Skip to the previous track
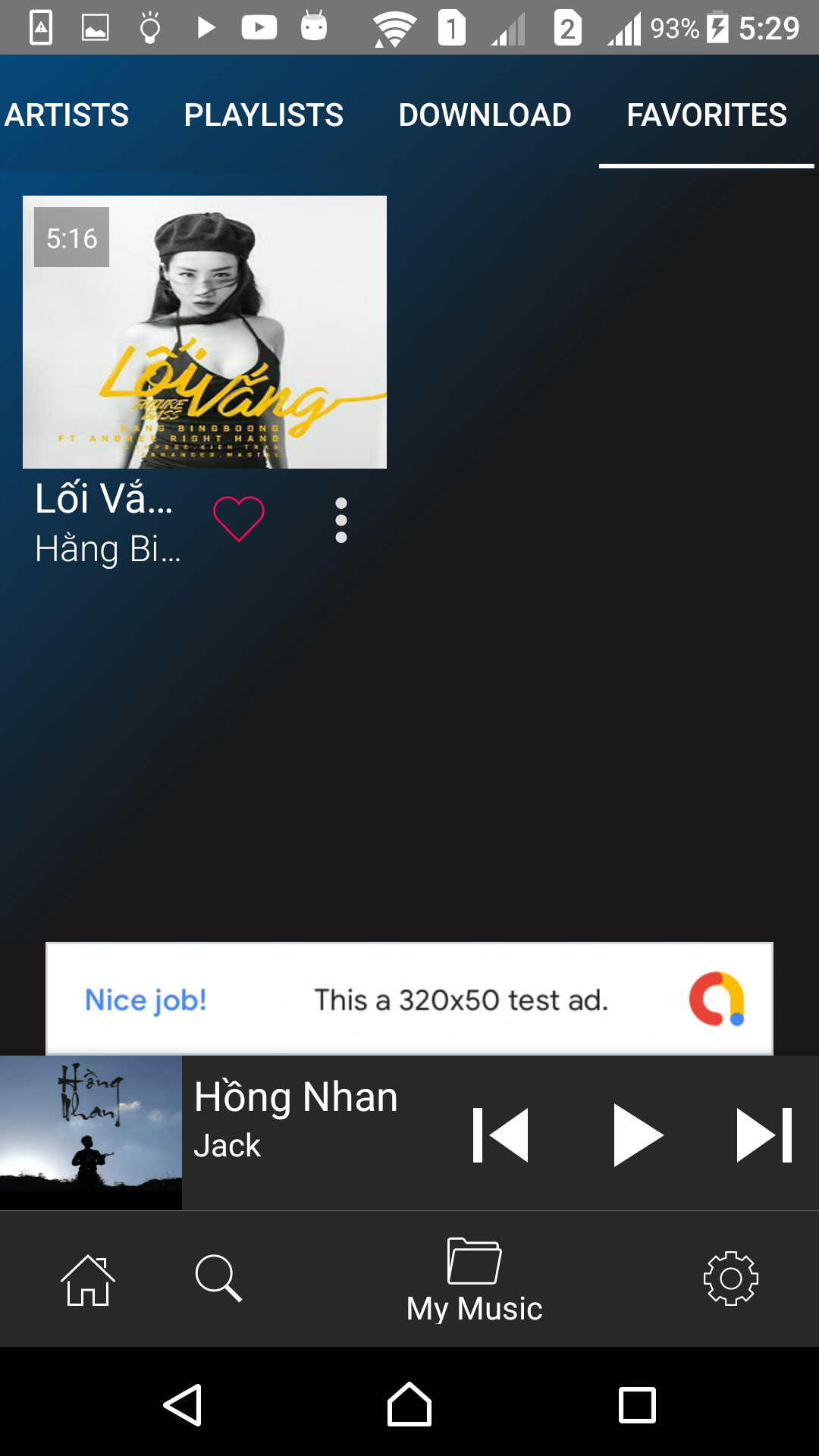Viewport: 819px width, 1456px height. (x=500, y=1135)
